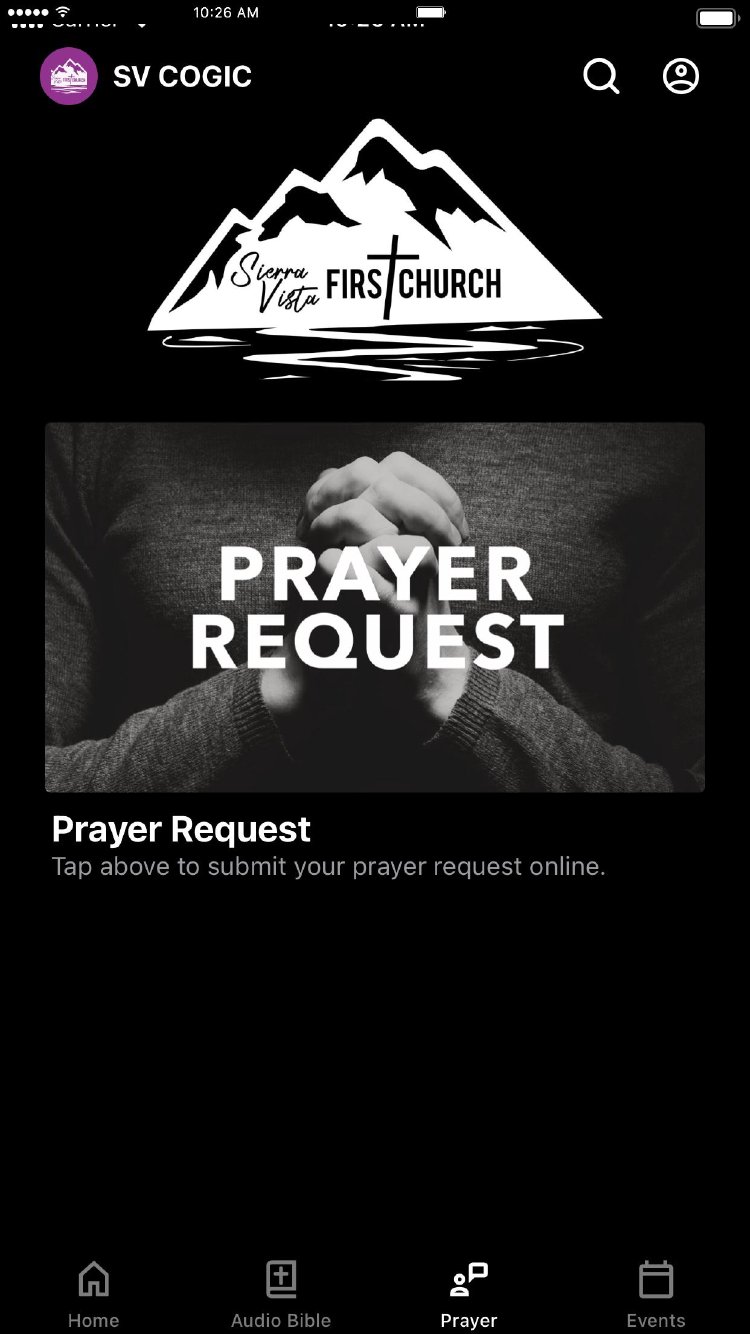
Task: Open the user profile icon
Action: coord(681,76)
